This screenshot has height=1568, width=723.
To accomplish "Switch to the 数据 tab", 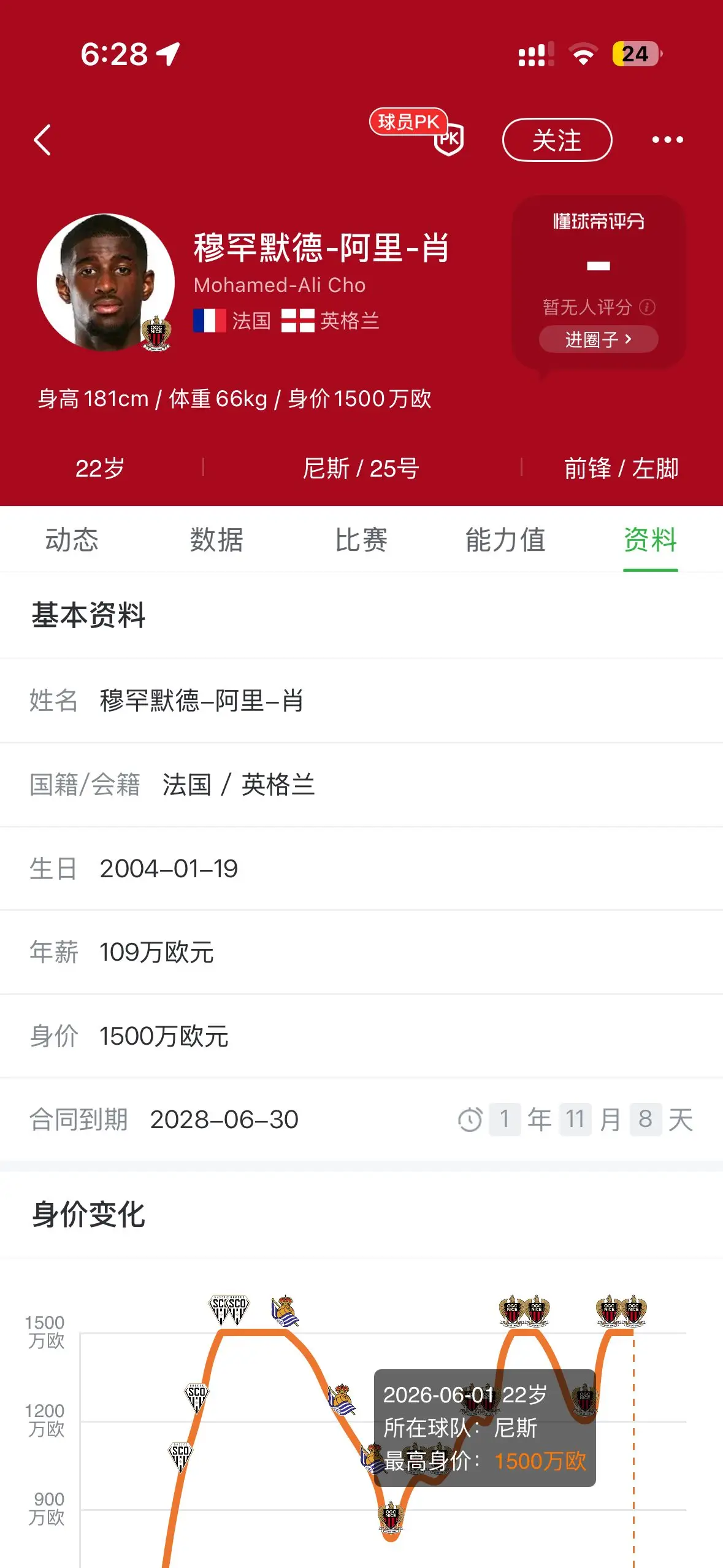I will click(x=216, y=540).
